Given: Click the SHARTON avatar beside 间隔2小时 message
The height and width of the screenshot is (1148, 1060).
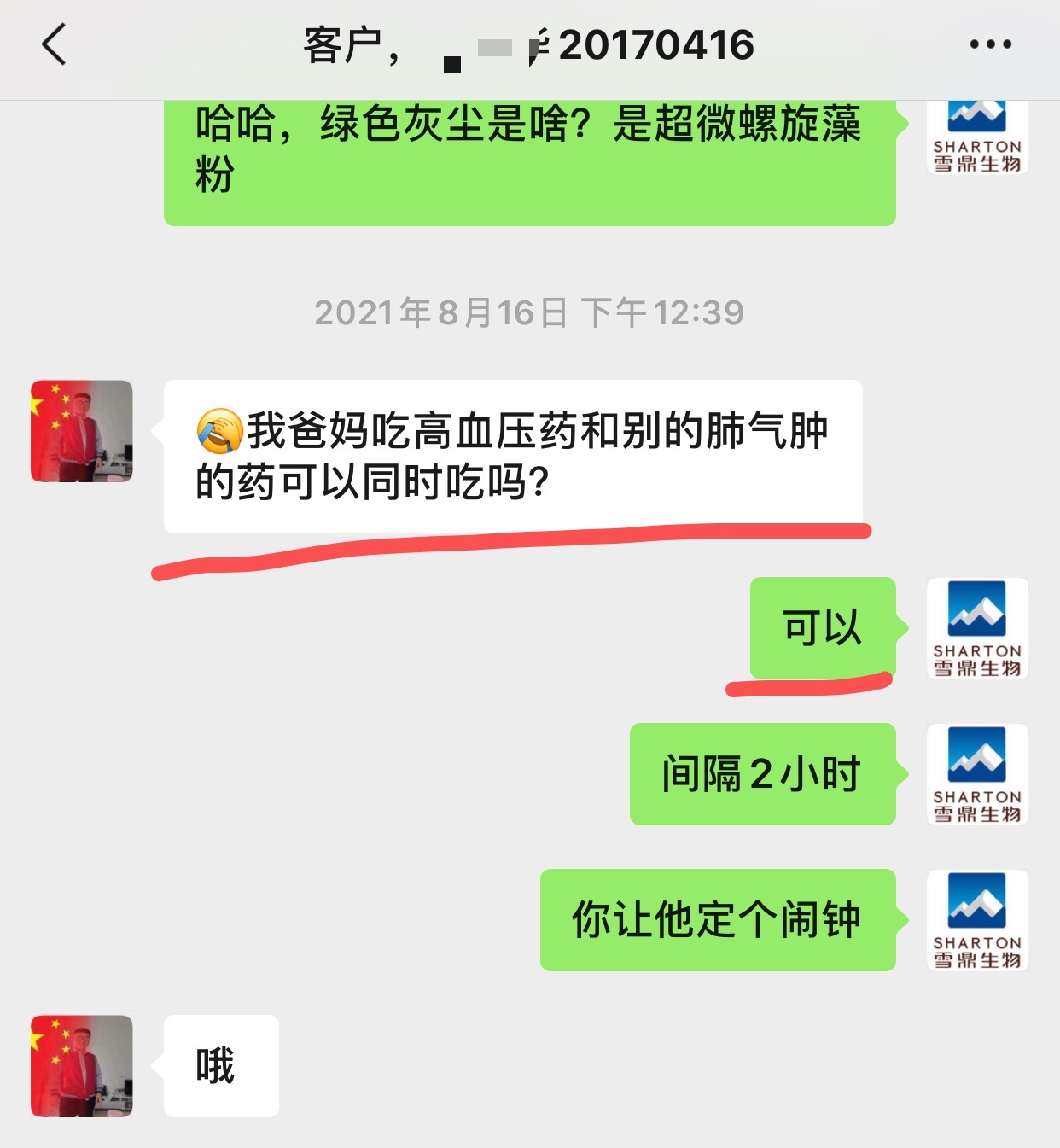Looking at the screenshot, I should pyautogui.click(x=977, y=775).
